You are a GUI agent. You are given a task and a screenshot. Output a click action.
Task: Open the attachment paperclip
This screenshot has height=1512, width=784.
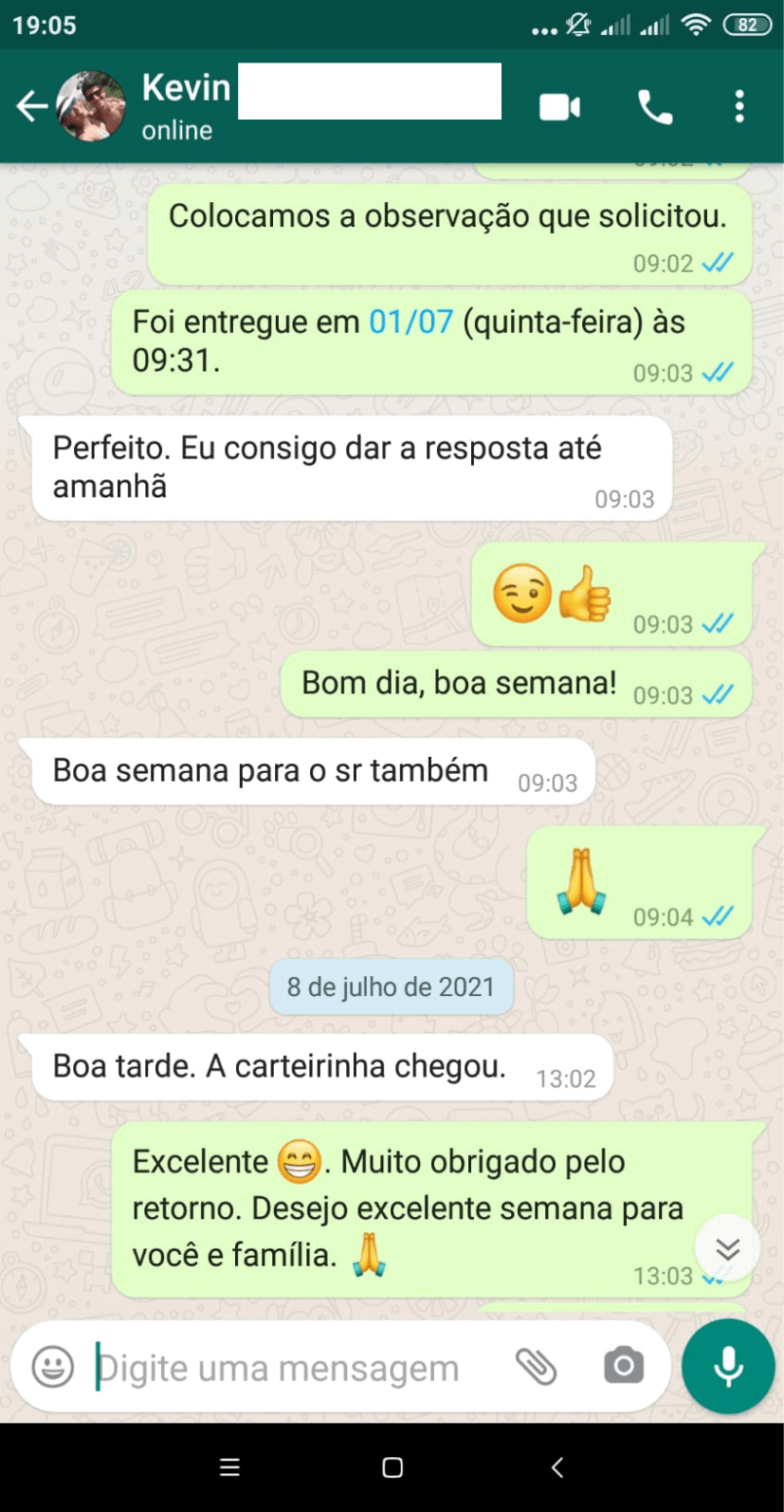pyautogui.click(x=538, y=1367)
